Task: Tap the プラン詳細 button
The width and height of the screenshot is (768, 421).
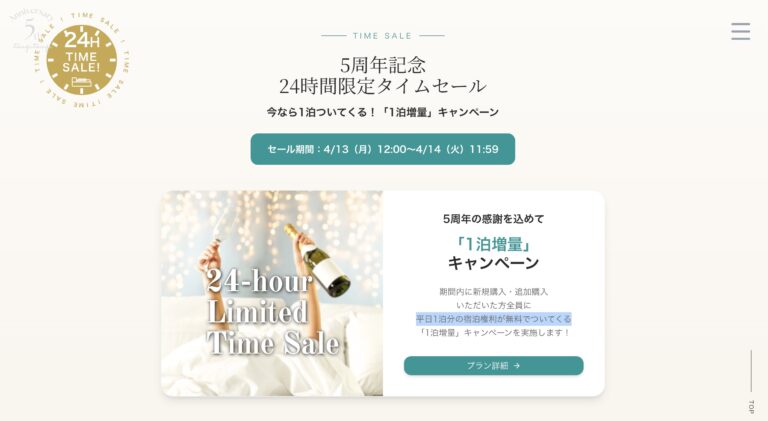Action: point(493,366)
